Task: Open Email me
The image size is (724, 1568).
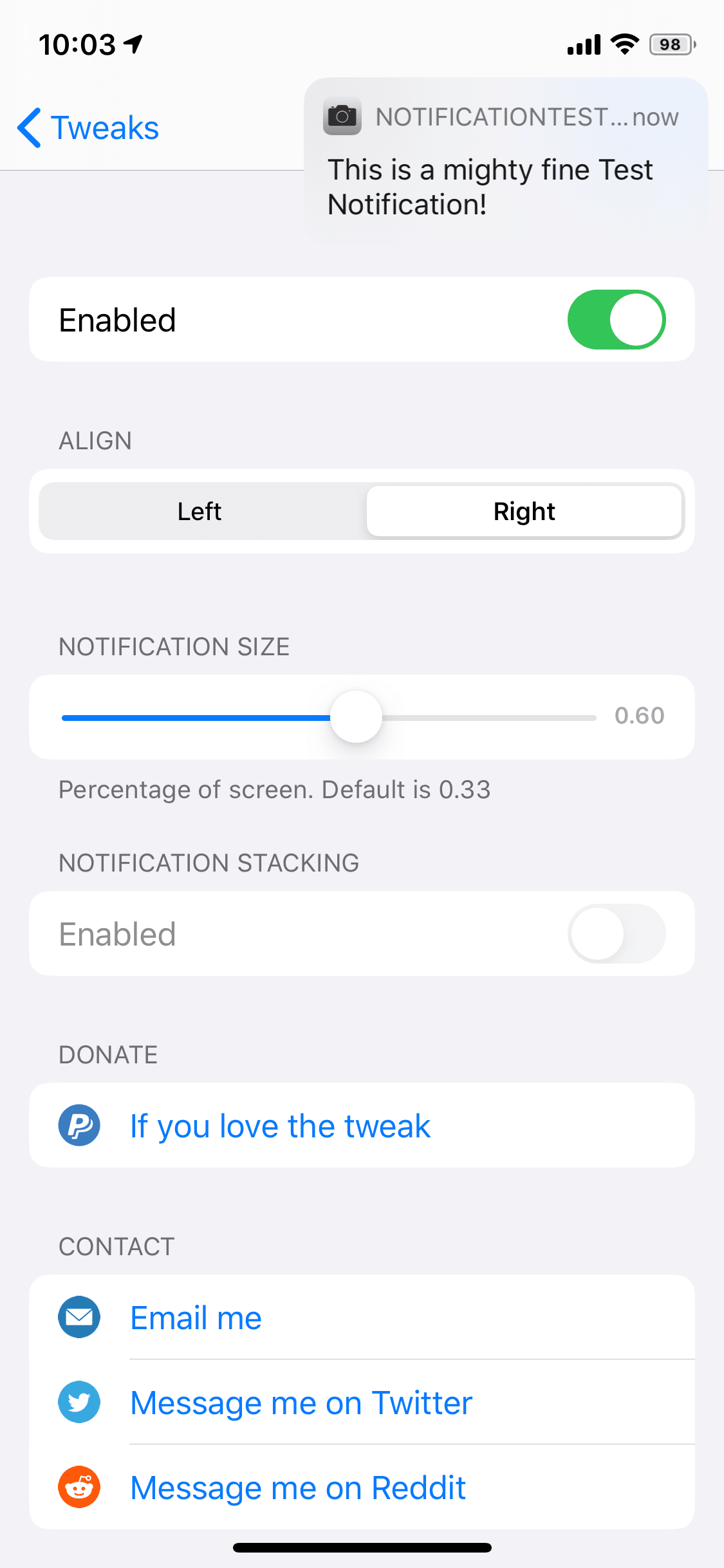Action: tap(362, 1317)
